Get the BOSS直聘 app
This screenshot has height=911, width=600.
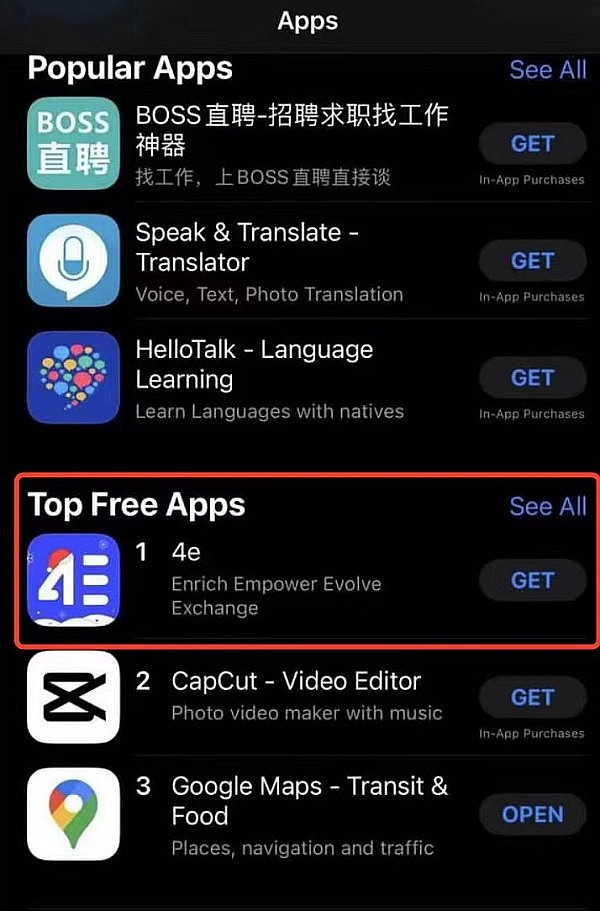click(532, 144)
